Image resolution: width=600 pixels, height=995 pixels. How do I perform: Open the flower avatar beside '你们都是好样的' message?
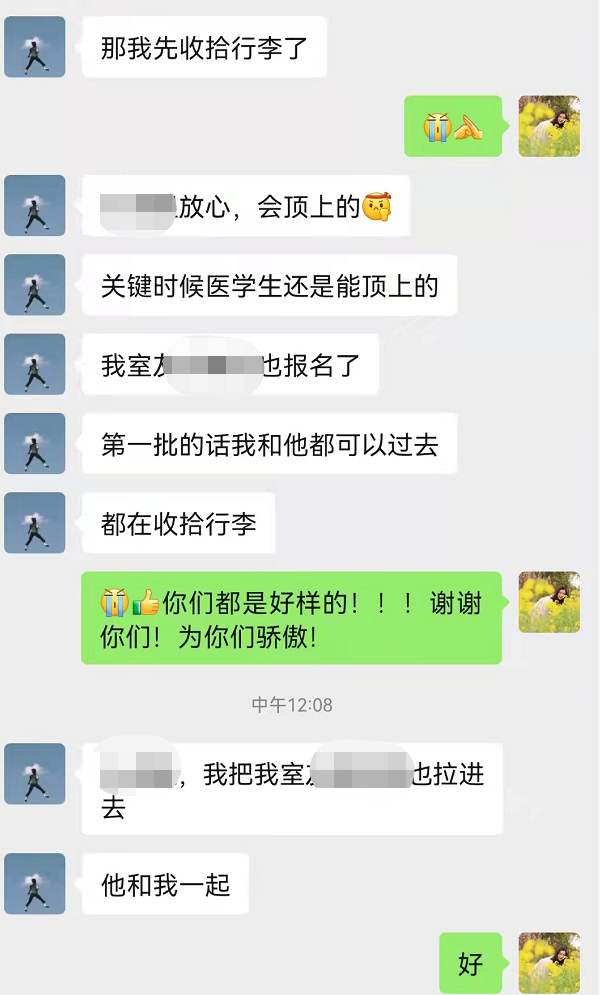549,602
